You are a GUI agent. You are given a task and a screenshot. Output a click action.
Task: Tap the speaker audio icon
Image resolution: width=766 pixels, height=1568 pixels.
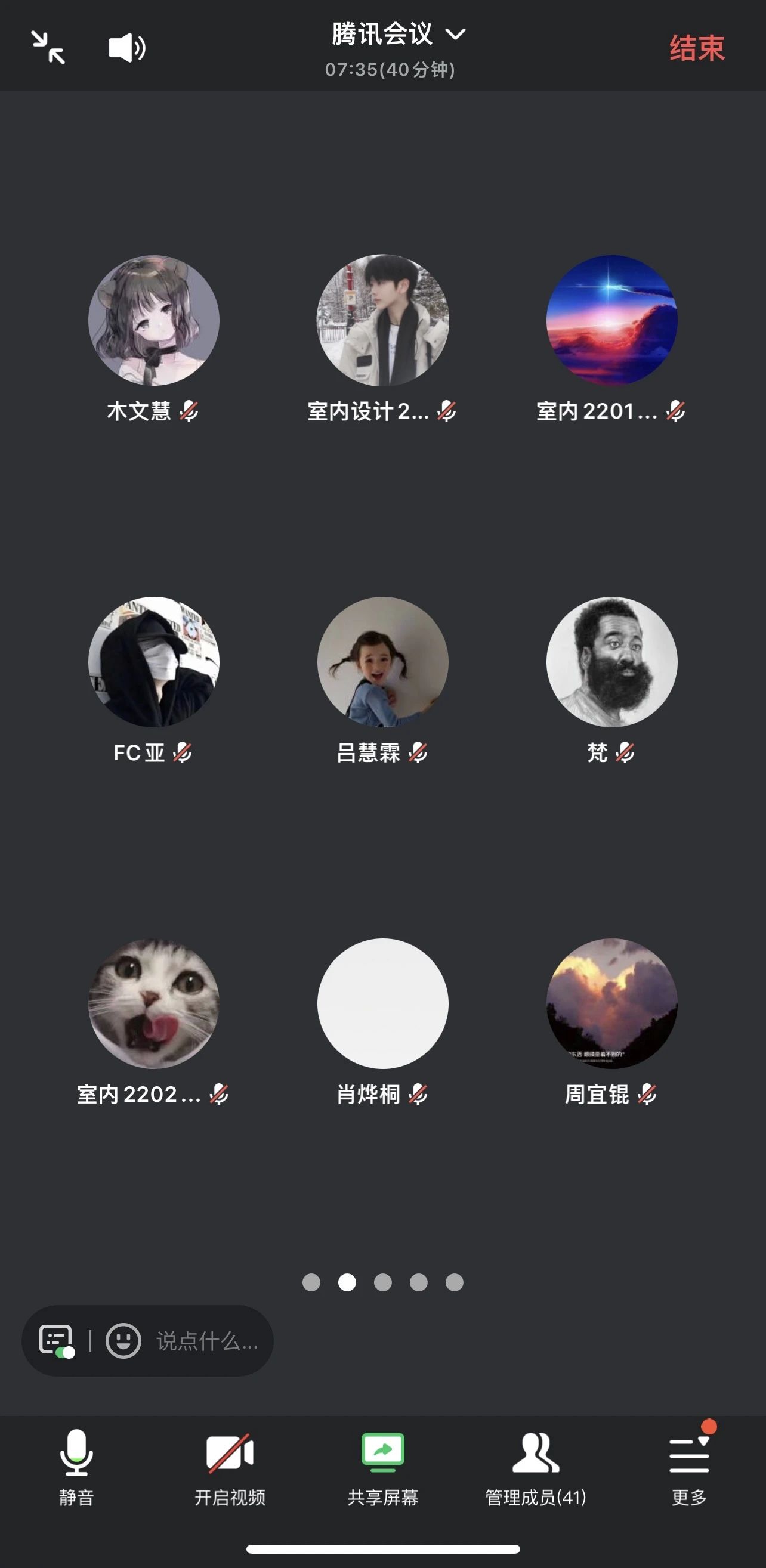(x=126, y=48)
